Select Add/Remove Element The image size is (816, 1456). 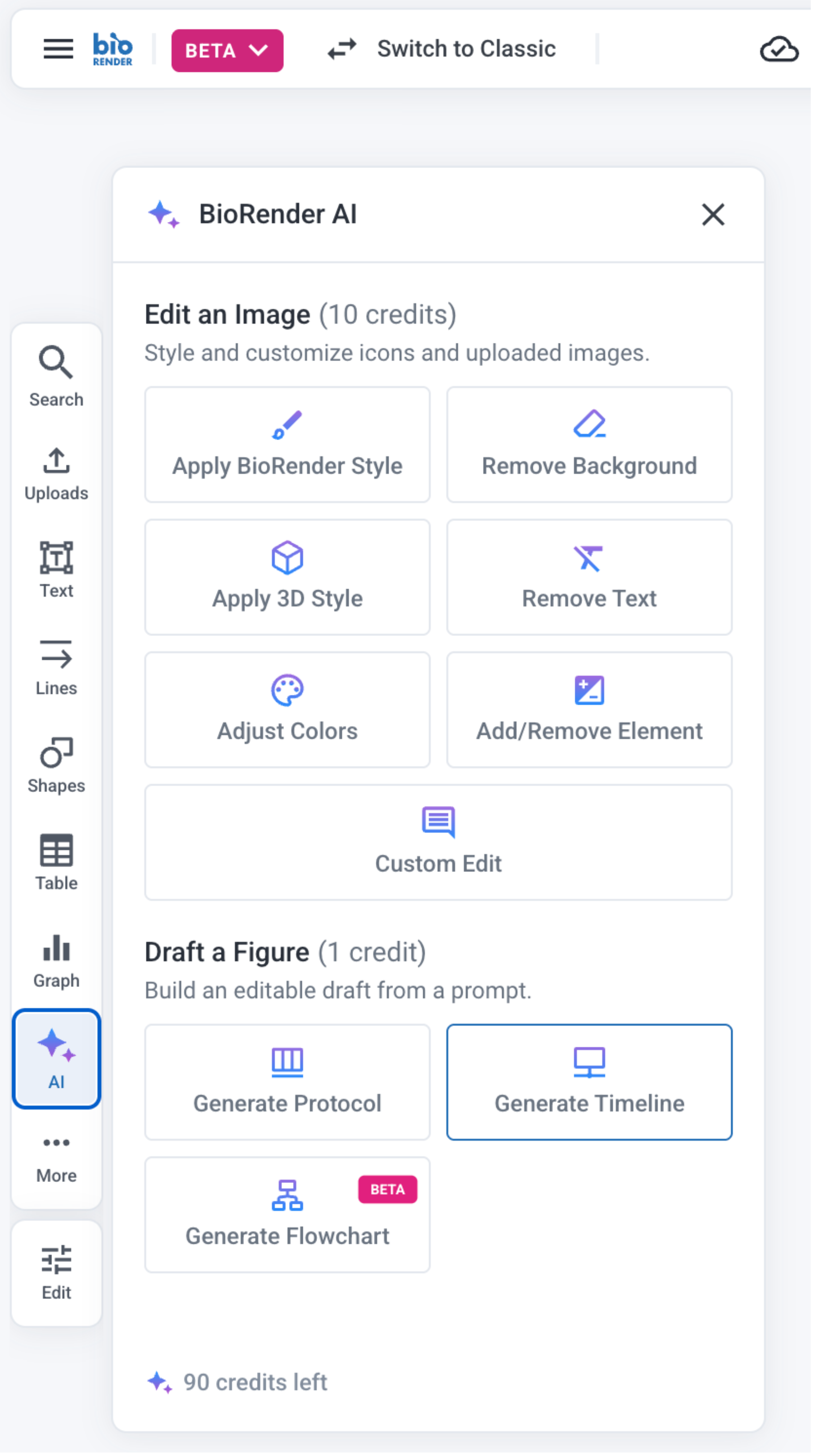point(589,709)
